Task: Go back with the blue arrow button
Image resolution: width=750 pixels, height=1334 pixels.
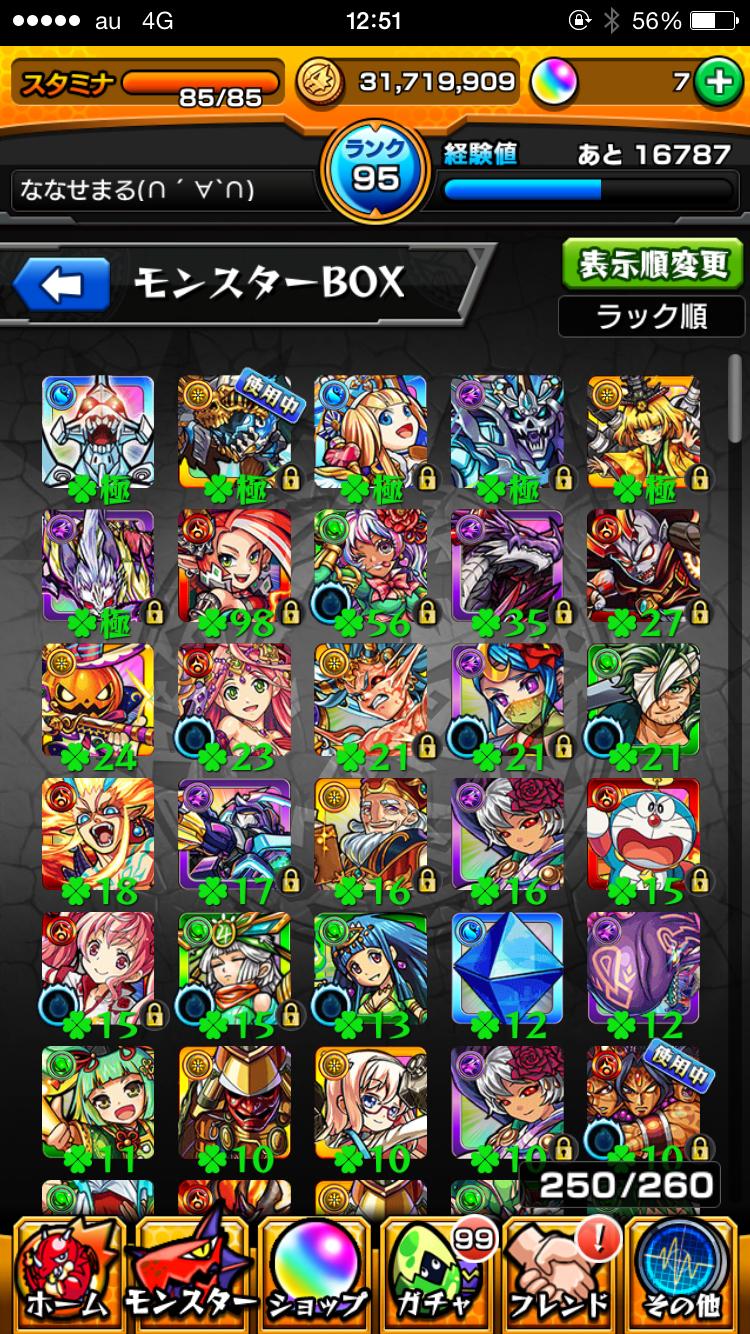Action: coord(62,284)
